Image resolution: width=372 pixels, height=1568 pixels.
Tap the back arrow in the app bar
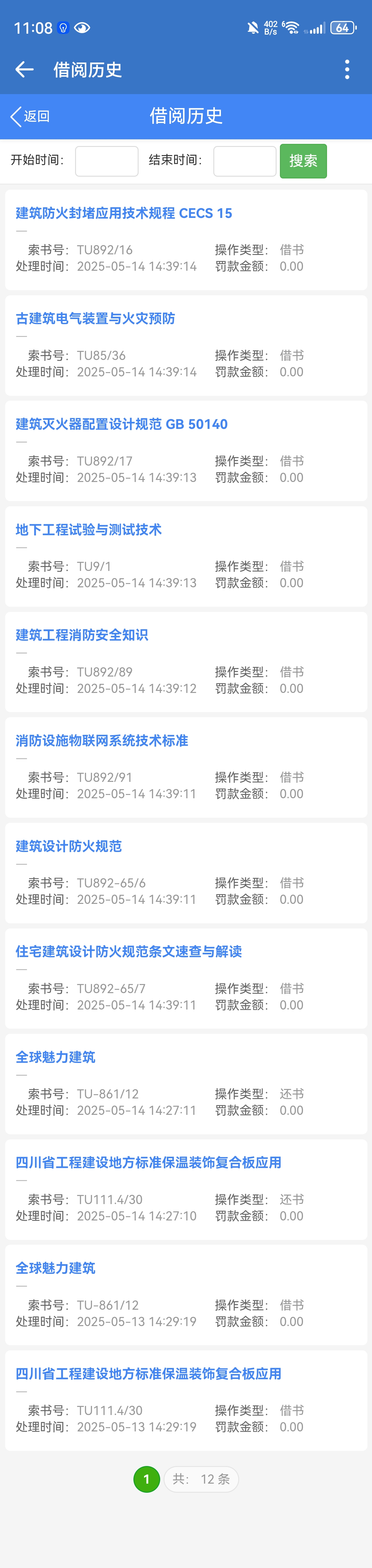point(24,70)
